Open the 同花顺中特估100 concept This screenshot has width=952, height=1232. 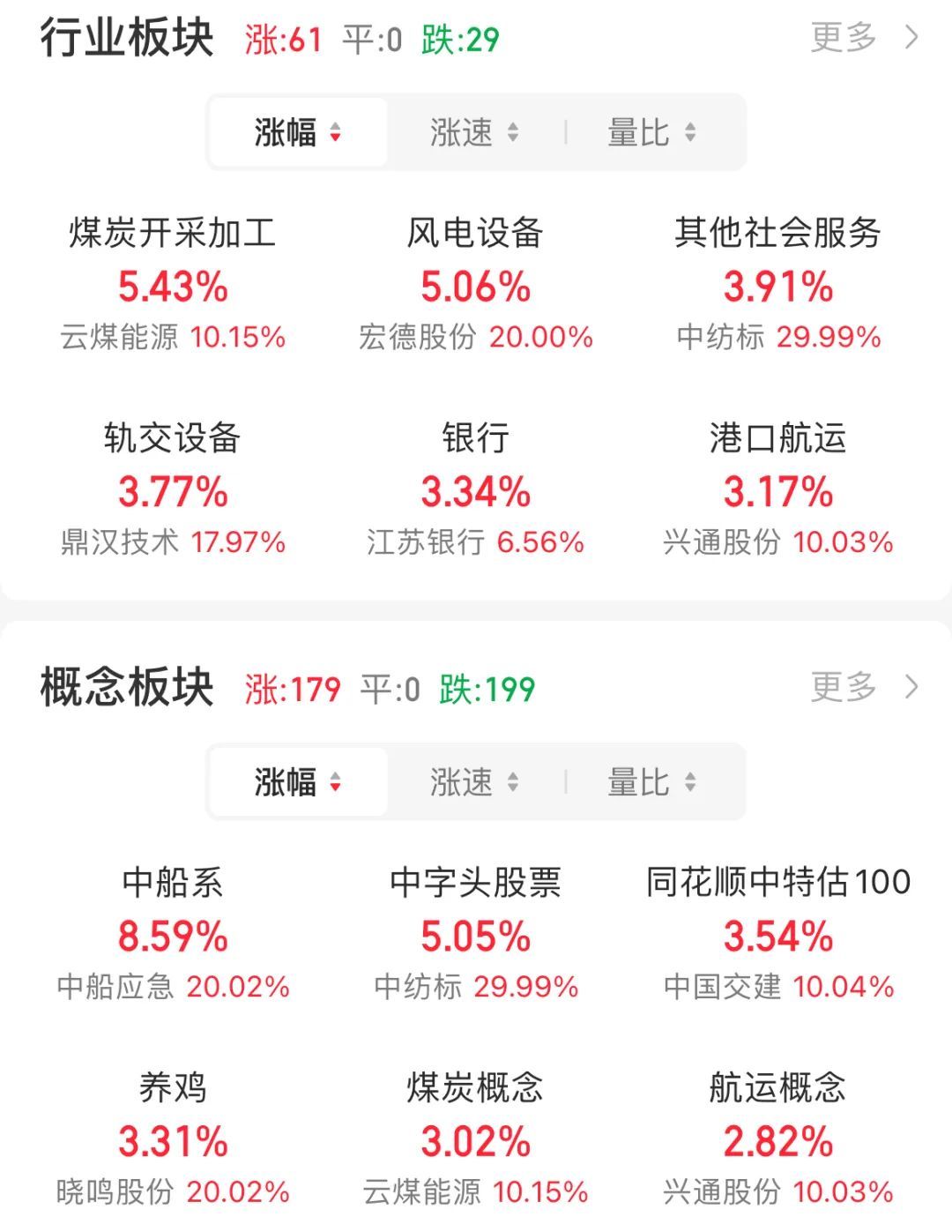pyautogui.click(x=777, y=934)
